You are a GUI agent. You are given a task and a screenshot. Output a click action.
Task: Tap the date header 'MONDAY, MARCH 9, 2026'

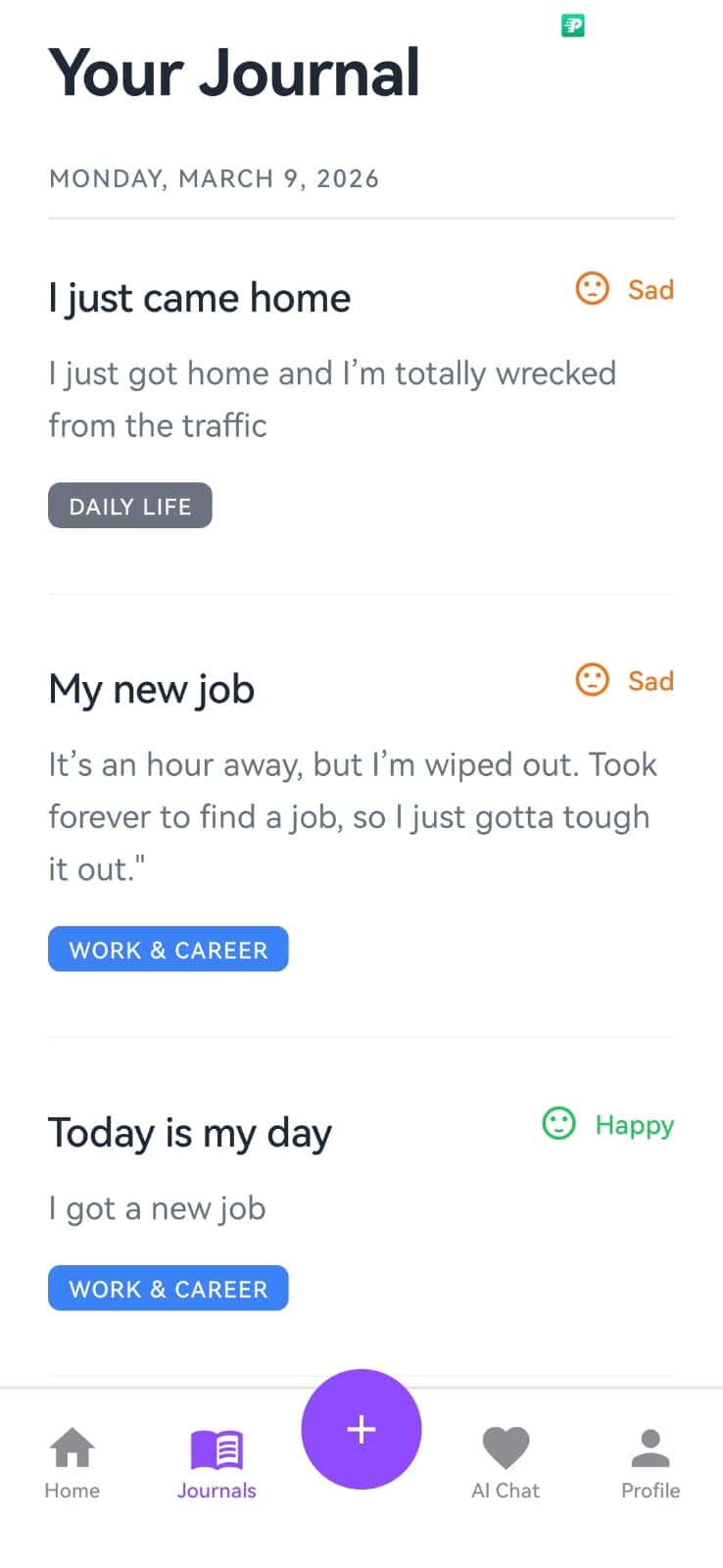[x=214, y=178]
